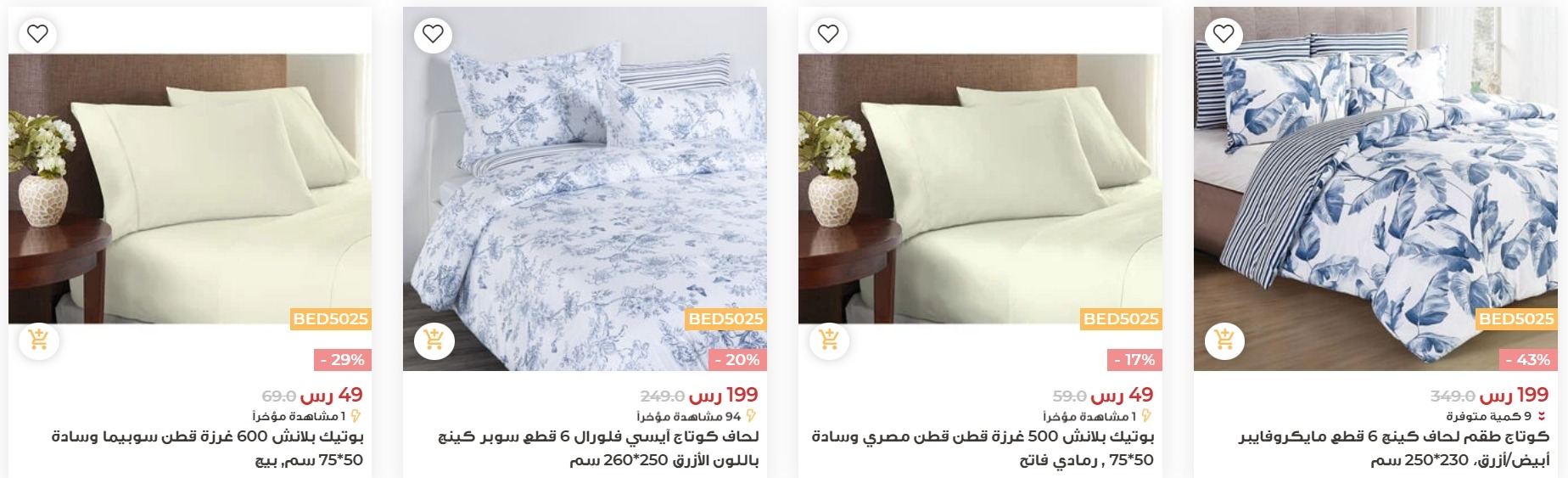Image resolution: width=1568 pixels, height=478 pixels.
Task: Heart the white/blue microfiber king comforter set
Action: 1223,34
